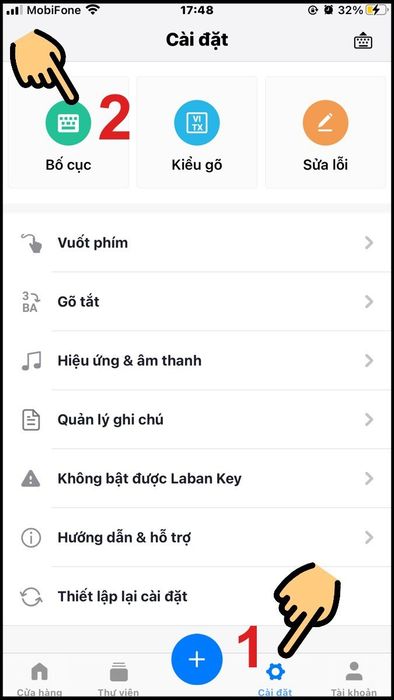Image resolution: width=394 pixels, height=700 pixels.
Task: Open Không bật được Laban Key help
Action: [x=197, y=479]
